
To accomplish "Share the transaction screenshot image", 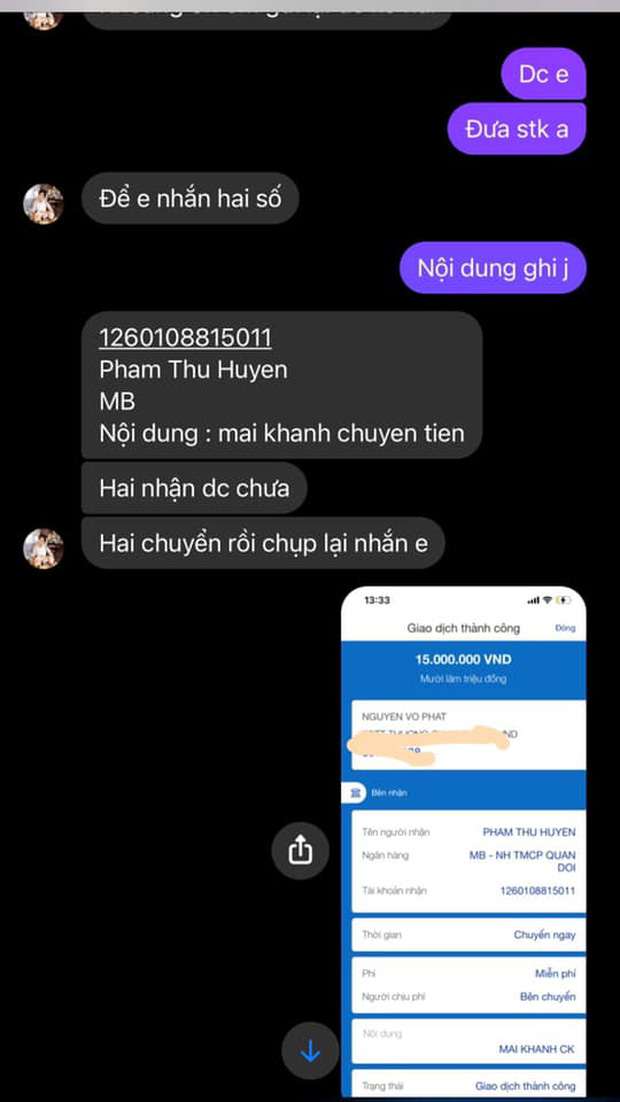I will [300, 850].
